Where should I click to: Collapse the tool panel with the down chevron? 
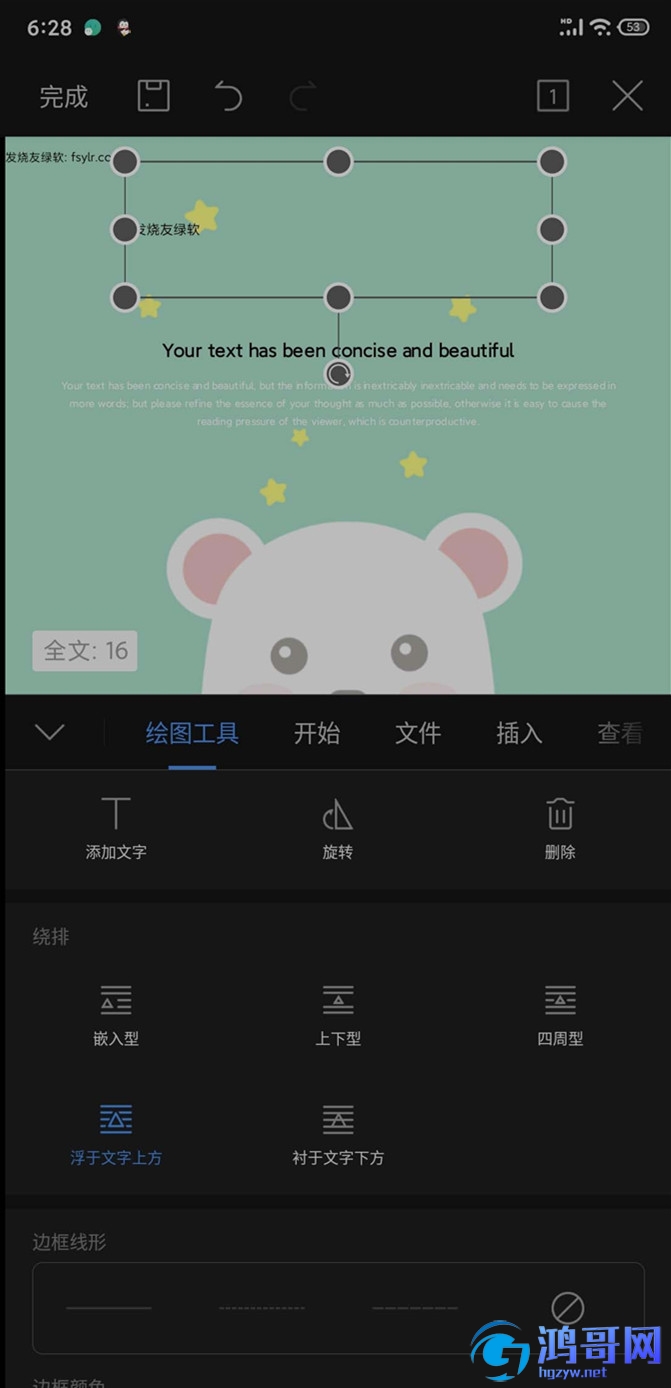[x=49, y=732]
